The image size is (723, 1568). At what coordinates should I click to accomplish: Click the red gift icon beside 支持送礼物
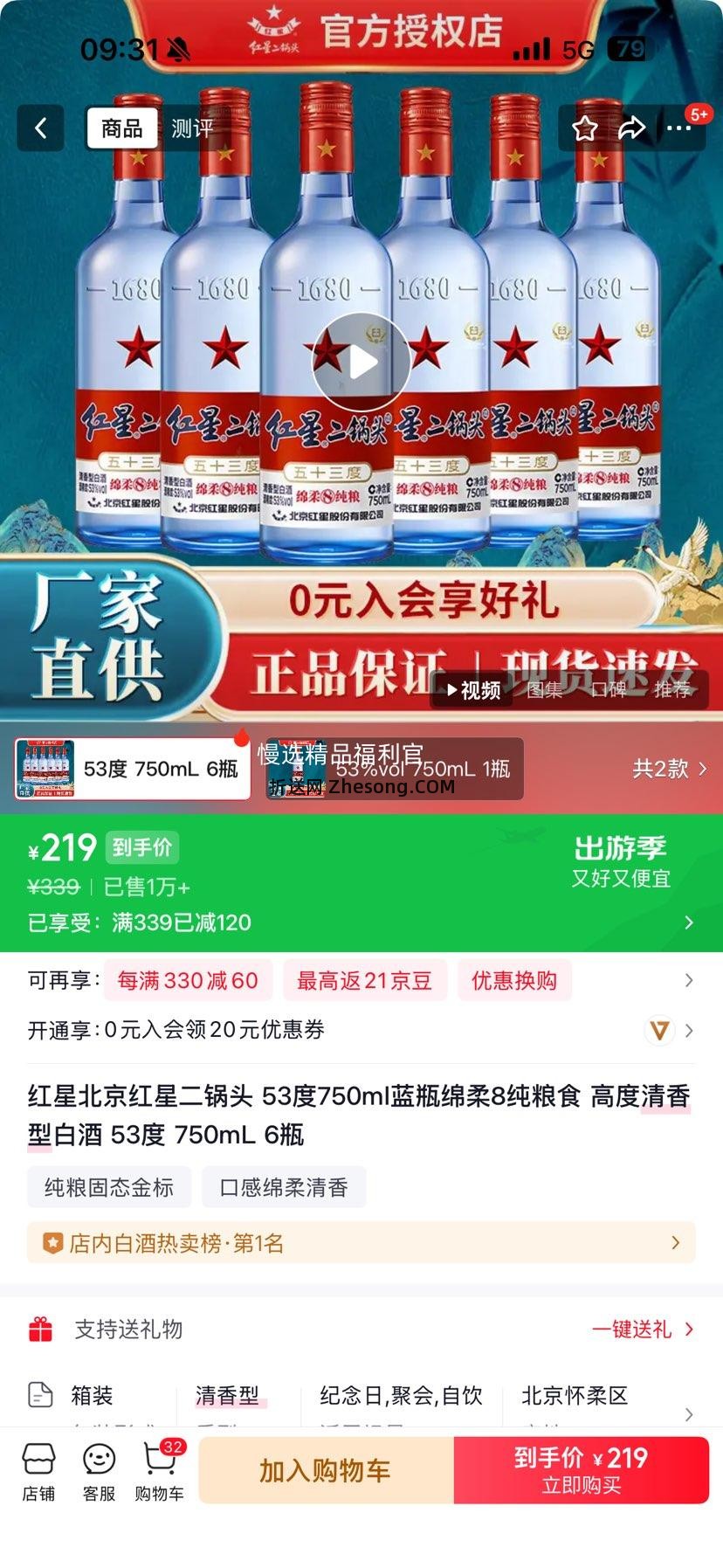41,1329
